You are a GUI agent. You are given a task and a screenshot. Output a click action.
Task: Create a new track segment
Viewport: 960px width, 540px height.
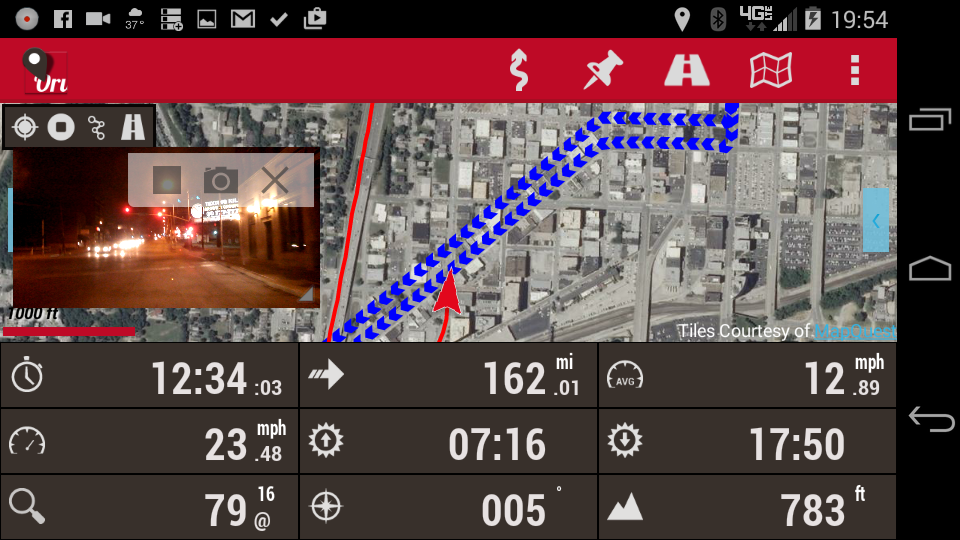pos(97,127)
